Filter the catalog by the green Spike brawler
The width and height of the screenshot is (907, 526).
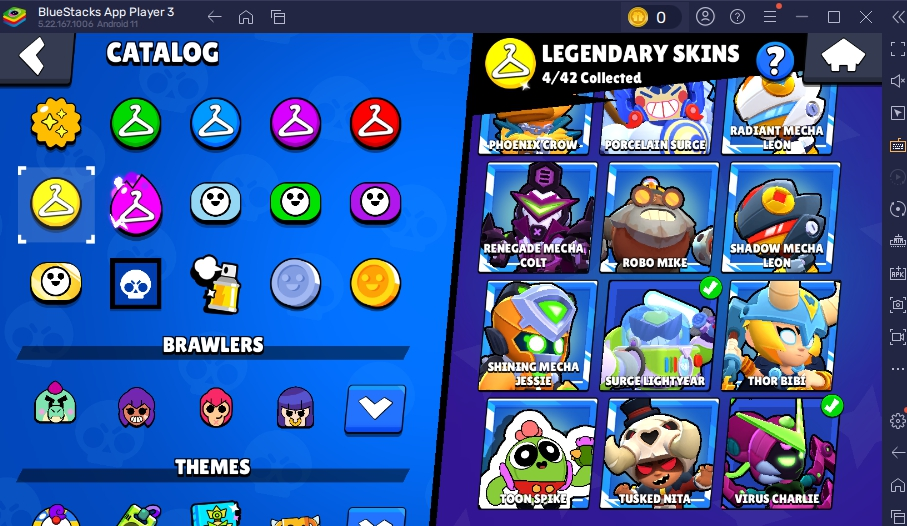point(55,407)
